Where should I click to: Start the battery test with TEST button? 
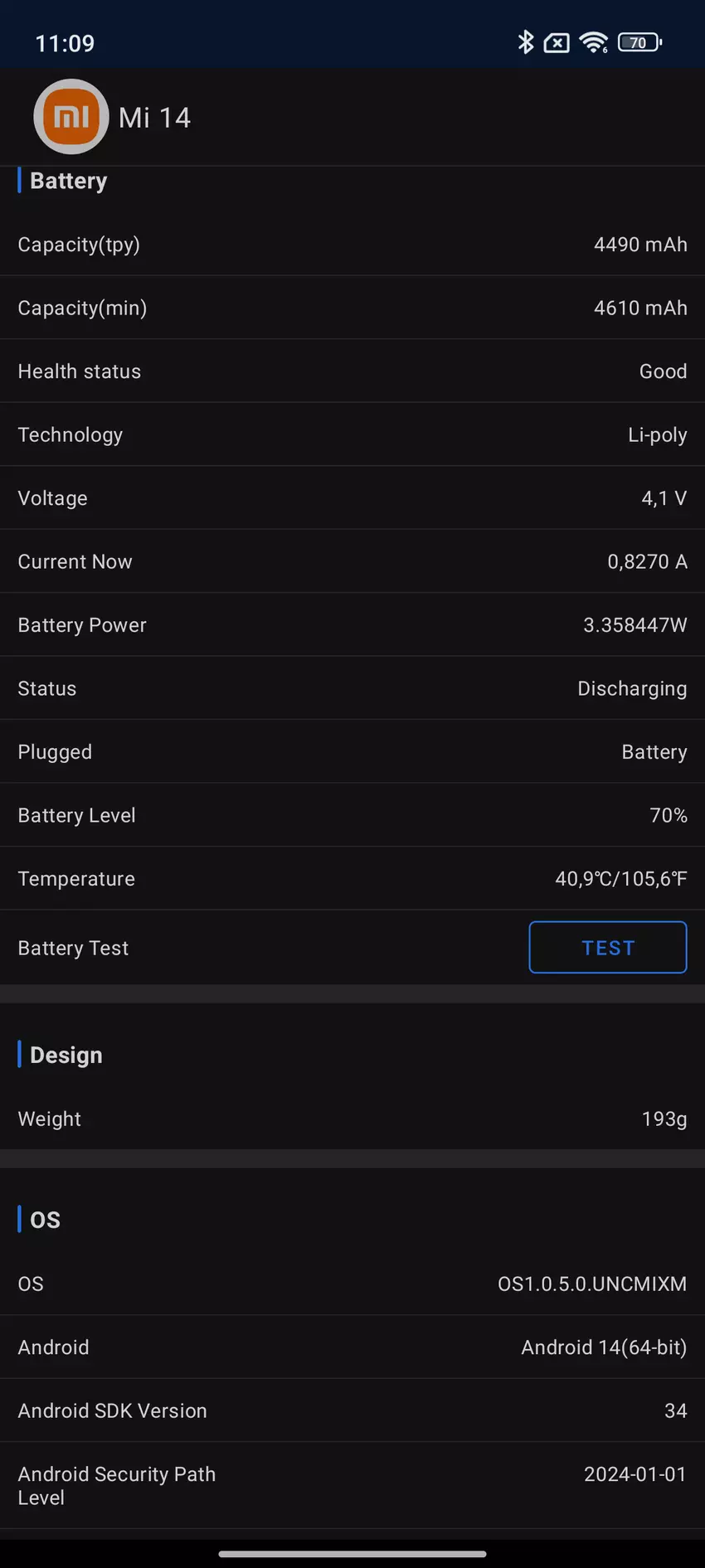coord(607,947)
